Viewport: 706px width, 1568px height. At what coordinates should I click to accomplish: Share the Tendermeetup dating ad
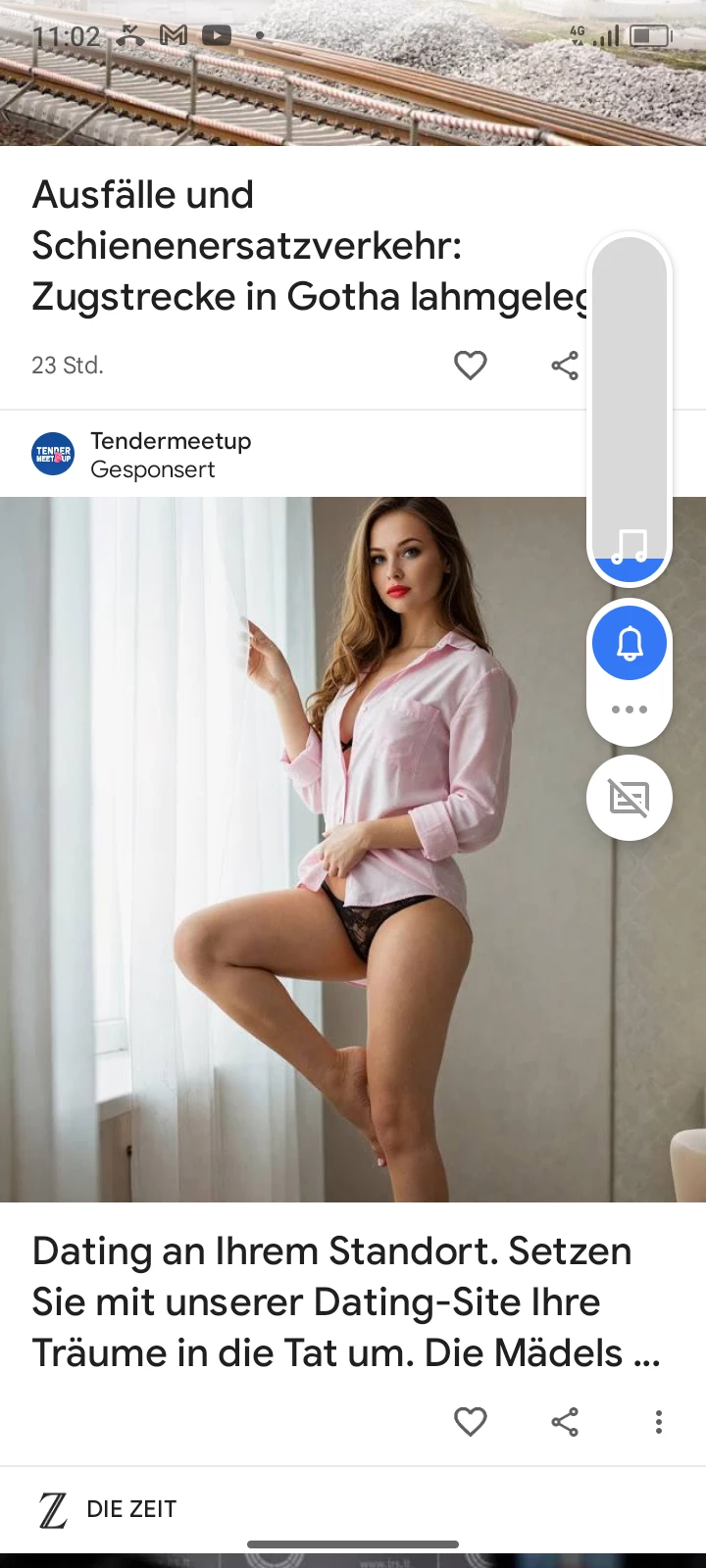point(565,1421)
